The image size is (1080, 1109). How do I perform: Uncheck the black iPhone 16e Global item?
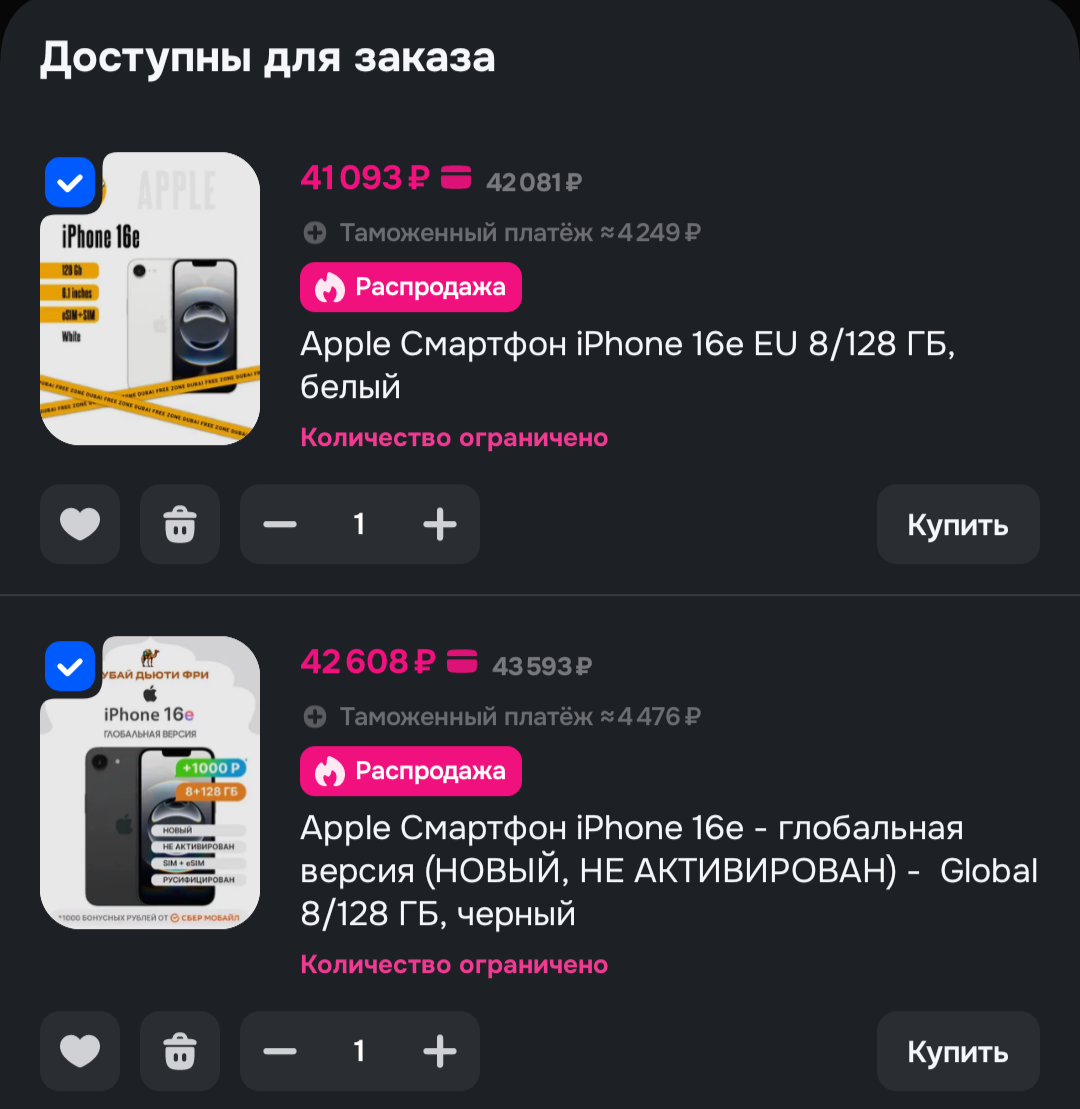[70, 667]
